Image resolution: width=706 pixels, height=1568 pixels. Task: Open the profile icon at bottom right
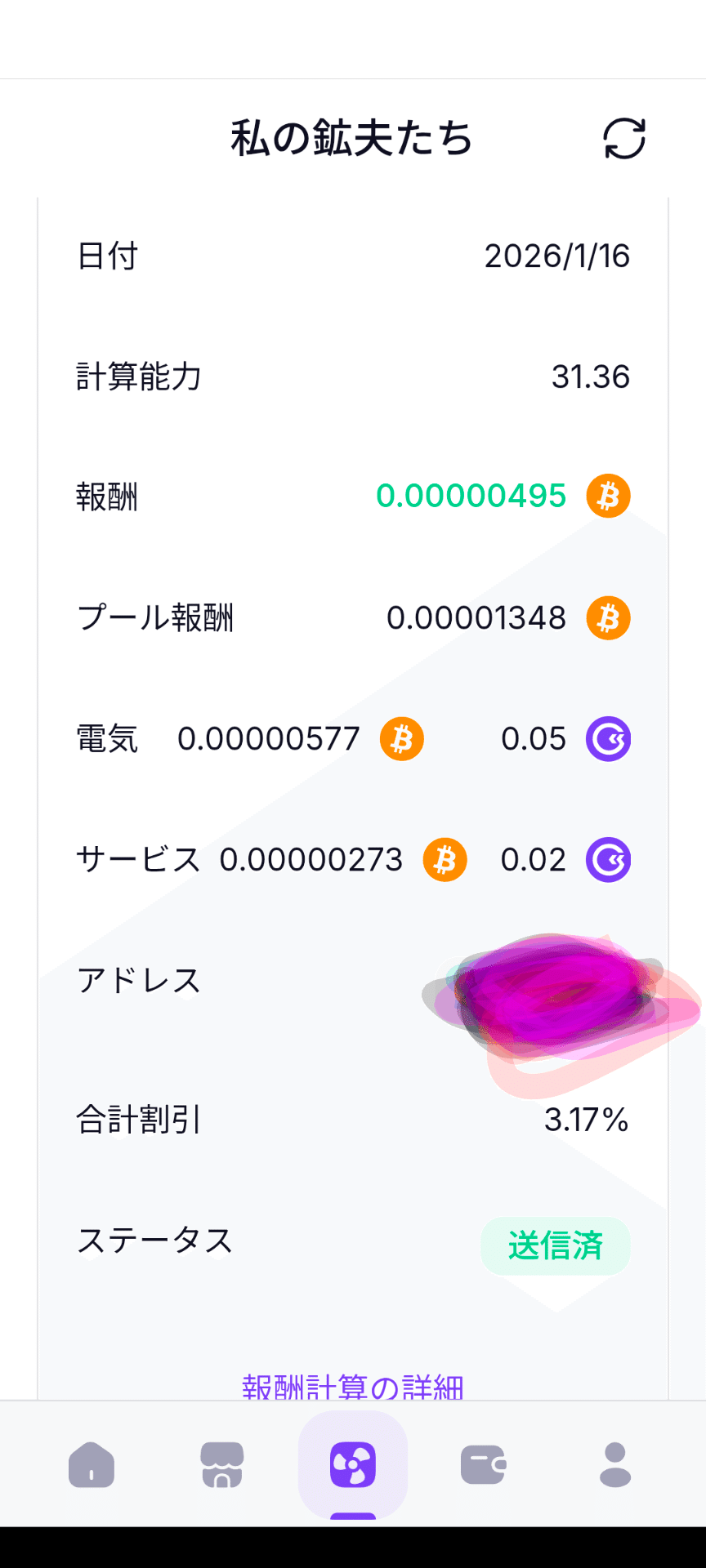pos(614,1466)
